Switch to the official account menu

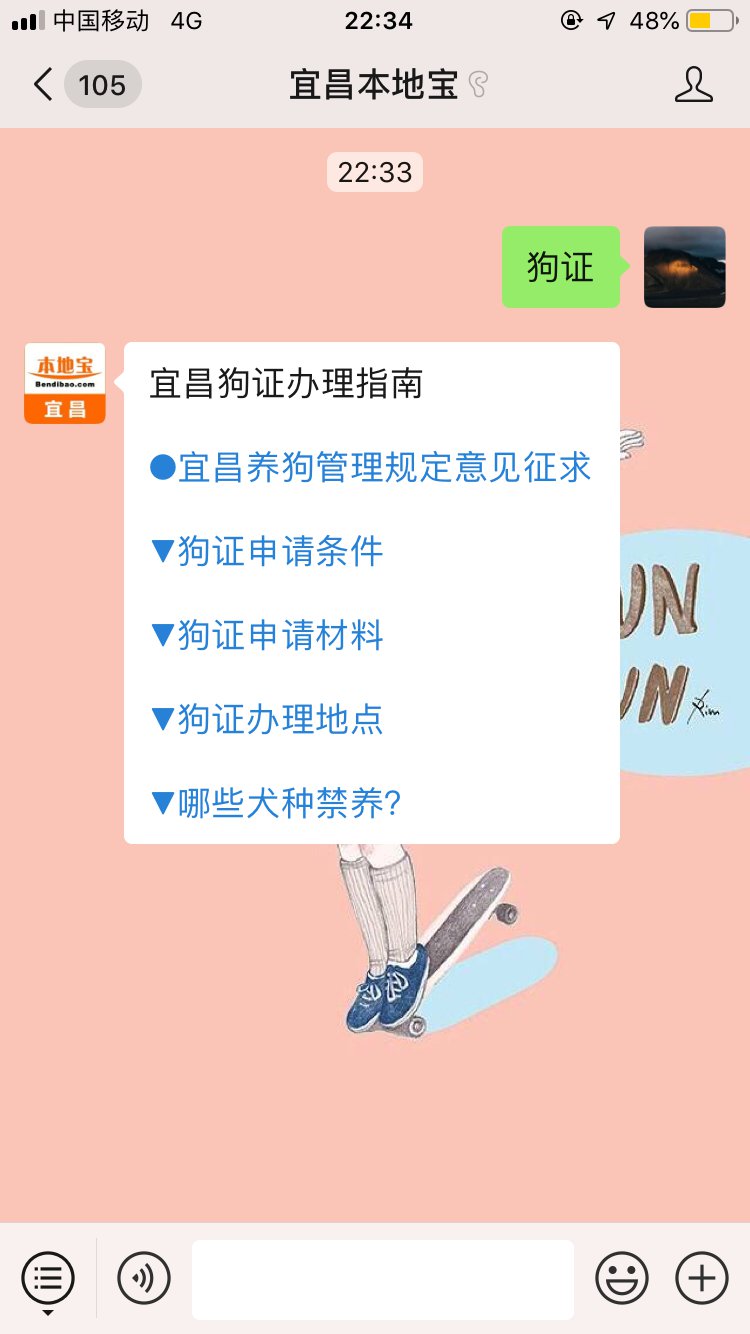tap(47, 1278)
